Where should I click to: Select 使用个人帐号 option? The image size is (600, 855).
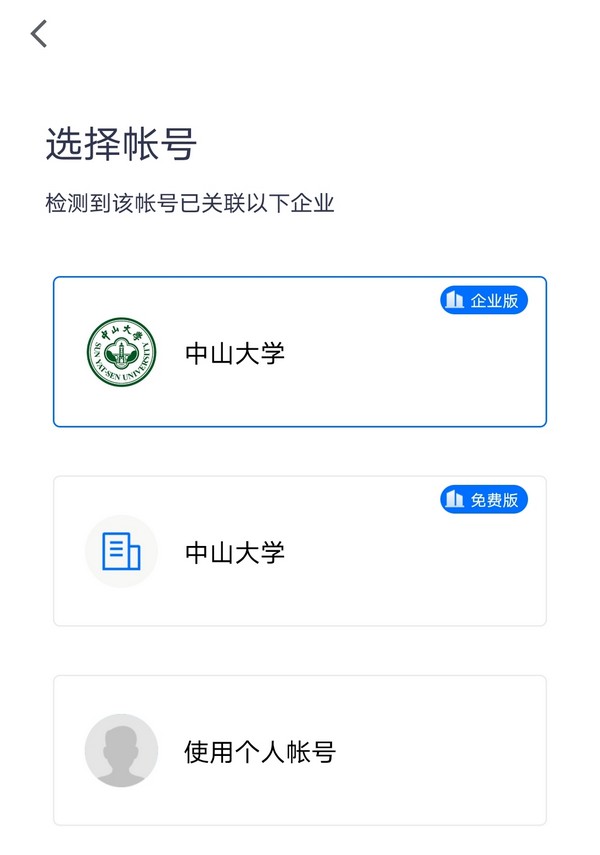click(x=299, y=750)
